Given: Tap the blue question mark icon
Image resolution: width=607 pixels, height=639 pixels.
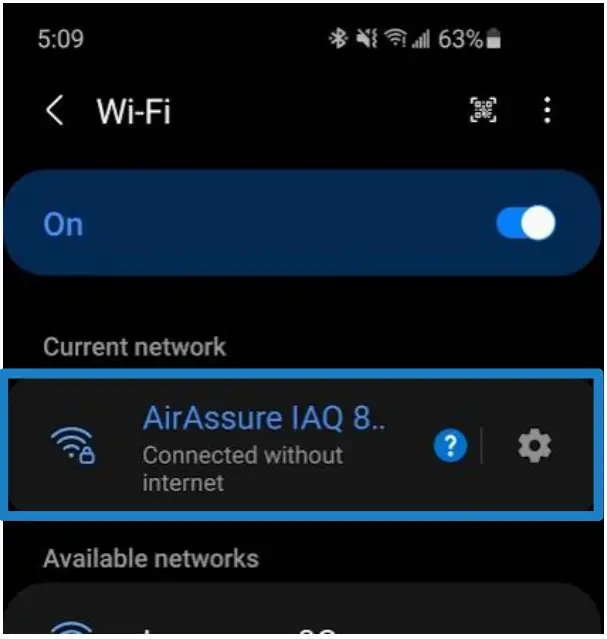Looking at the screenshot, I should point(450,446).
